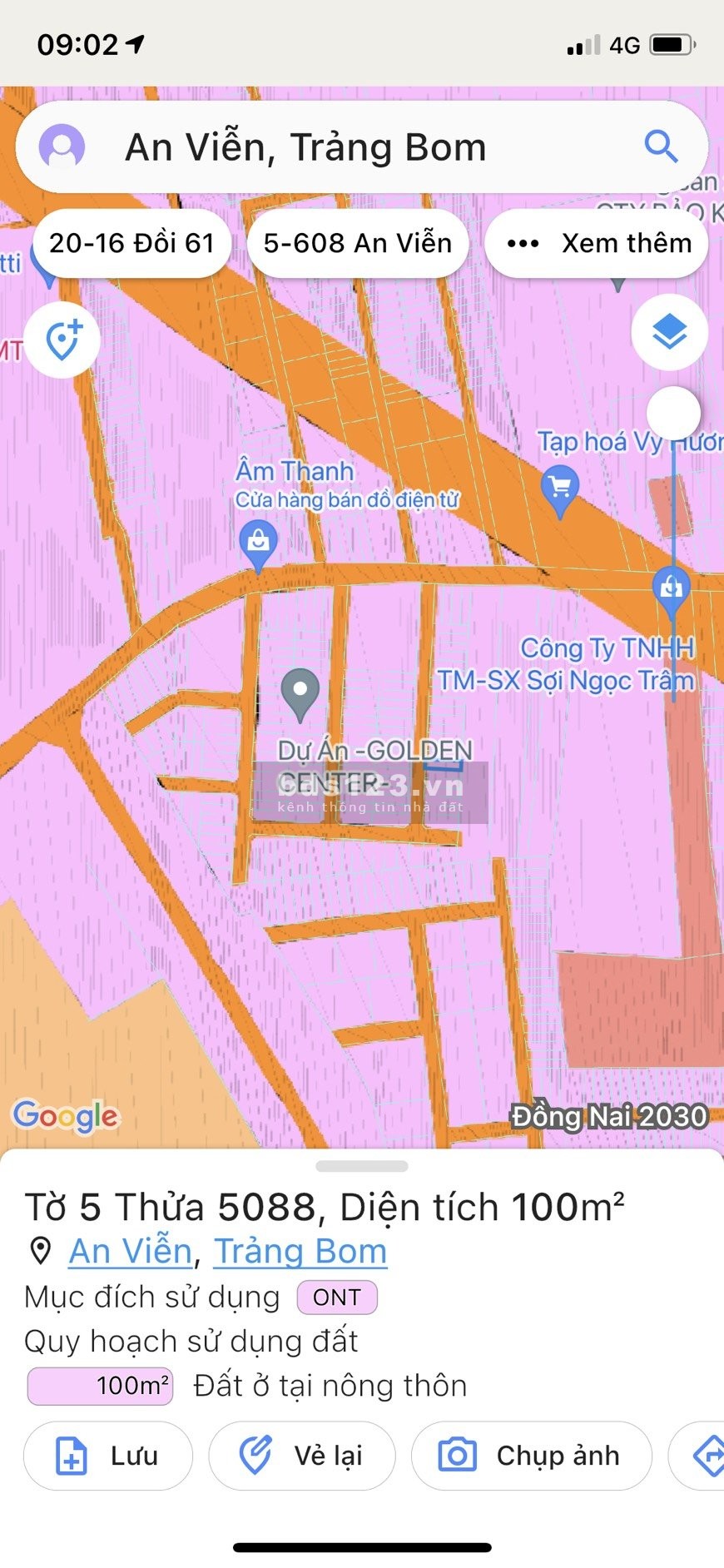
Task: Tap Vẽ lại to redraw
Action: tap(301, 1456)
